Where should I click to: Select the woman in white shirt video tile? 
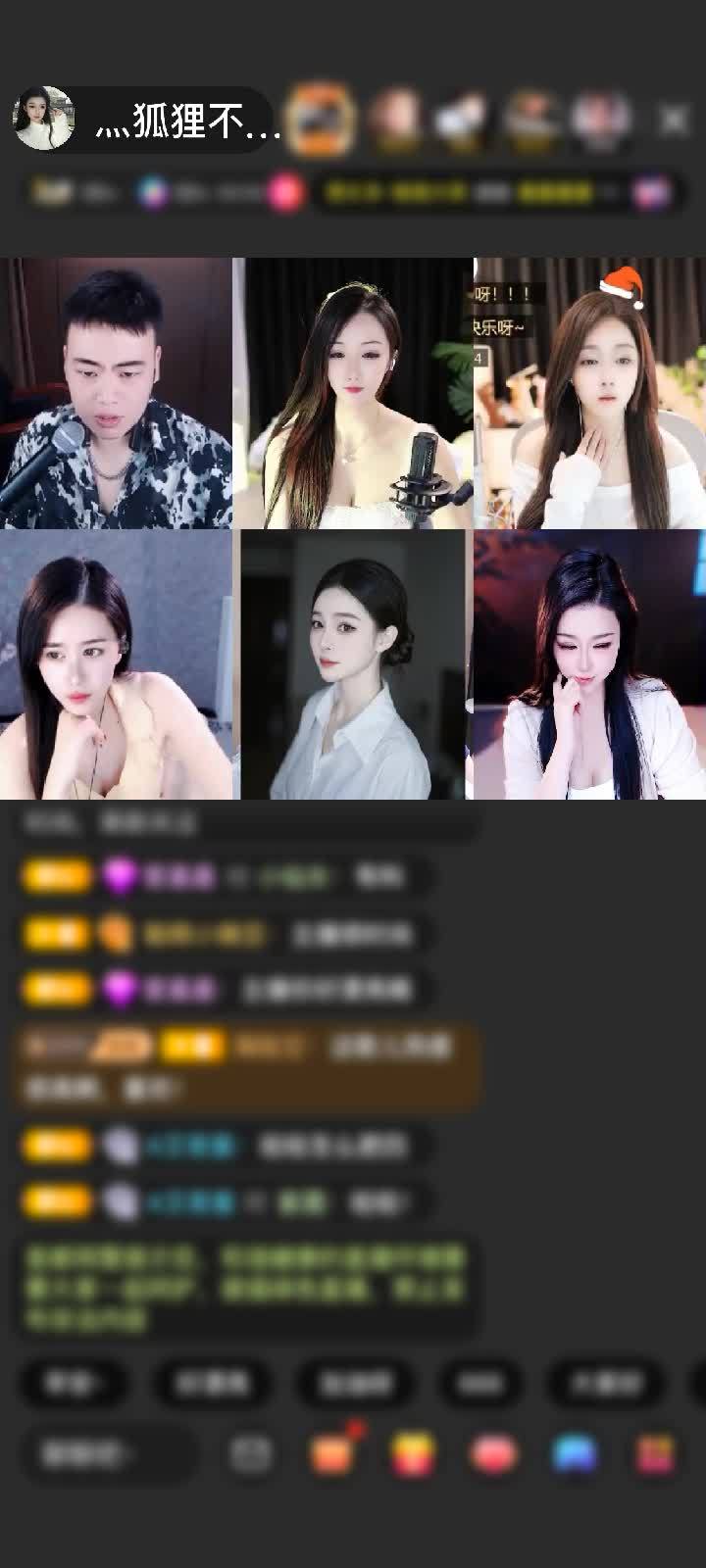click(x=353, y=664)
